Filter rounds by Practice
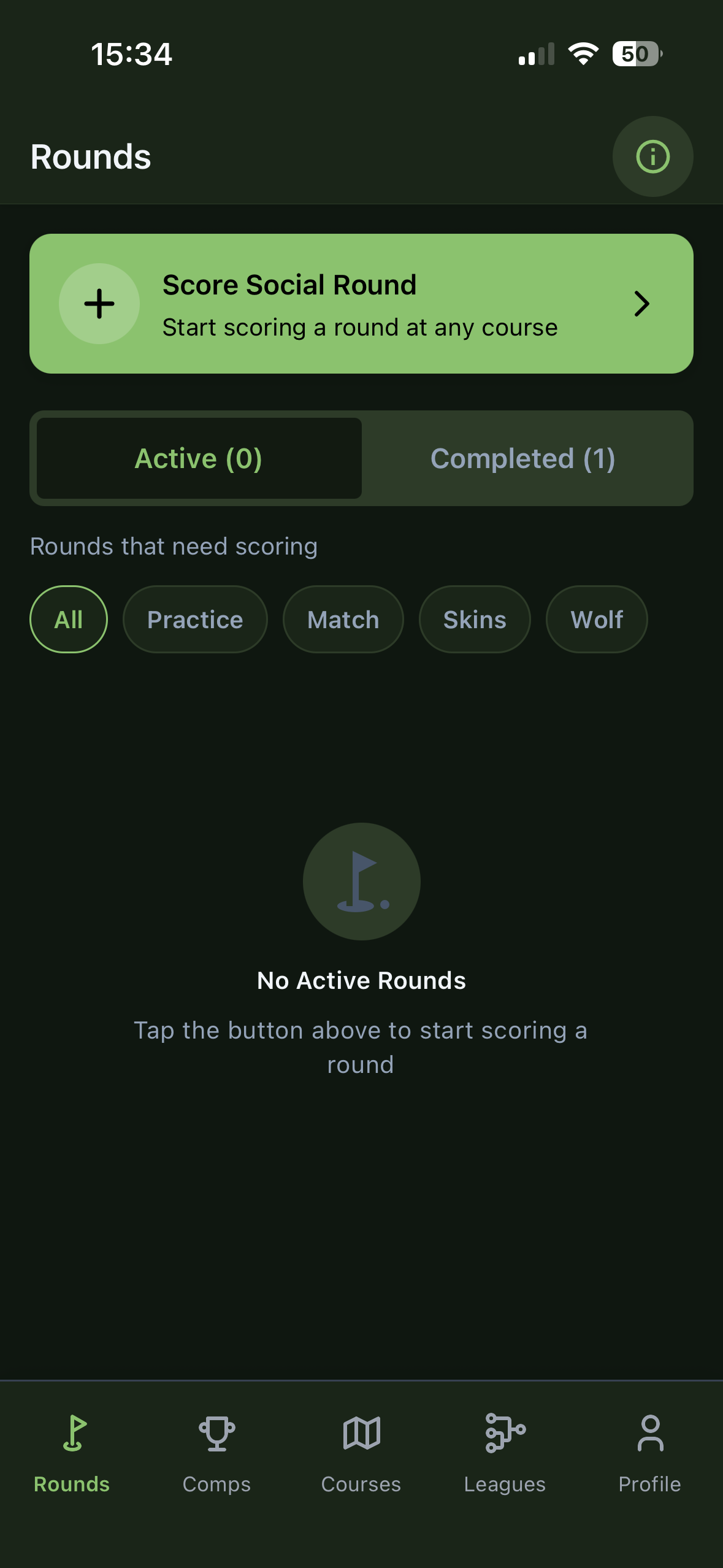Viewport: 723px width, 1568px height. click(x=195, y=620)
